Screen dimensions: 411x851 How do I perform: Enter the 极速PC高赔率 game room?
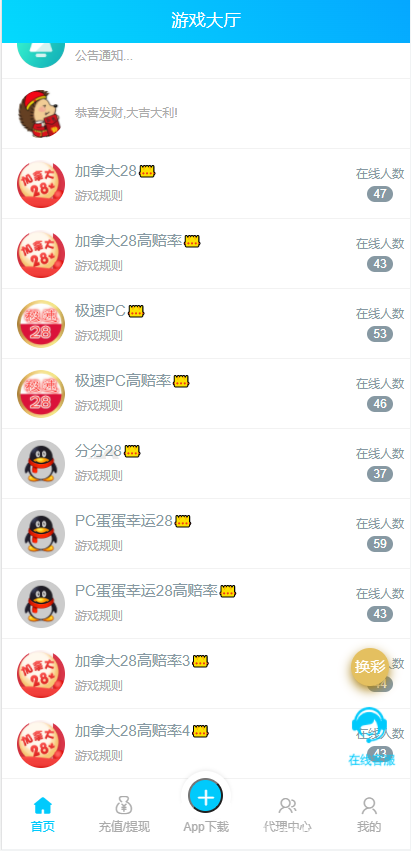206,393
